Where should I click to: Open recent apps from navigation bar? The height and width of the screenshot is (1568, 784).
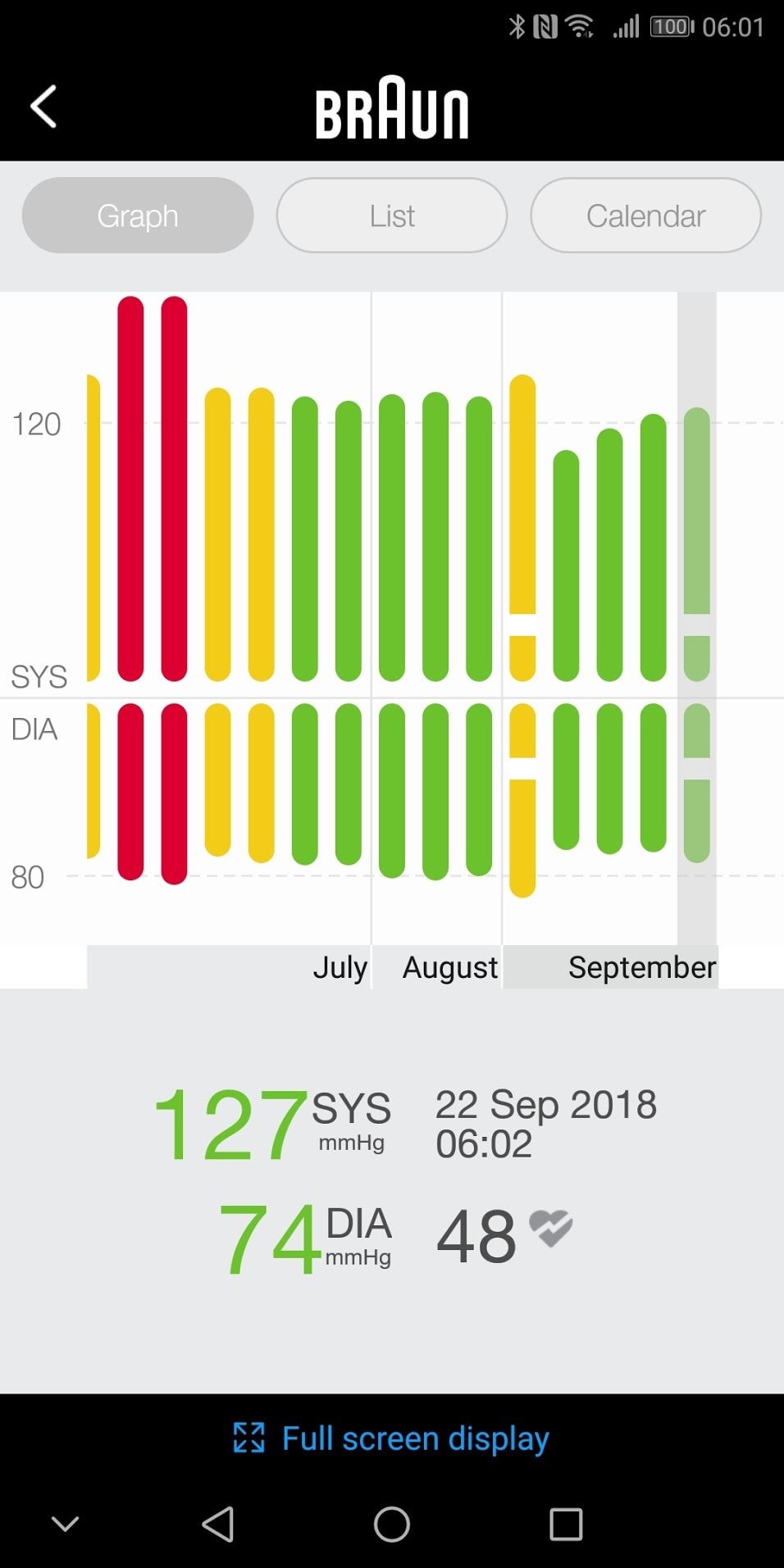pos(566,1525)
